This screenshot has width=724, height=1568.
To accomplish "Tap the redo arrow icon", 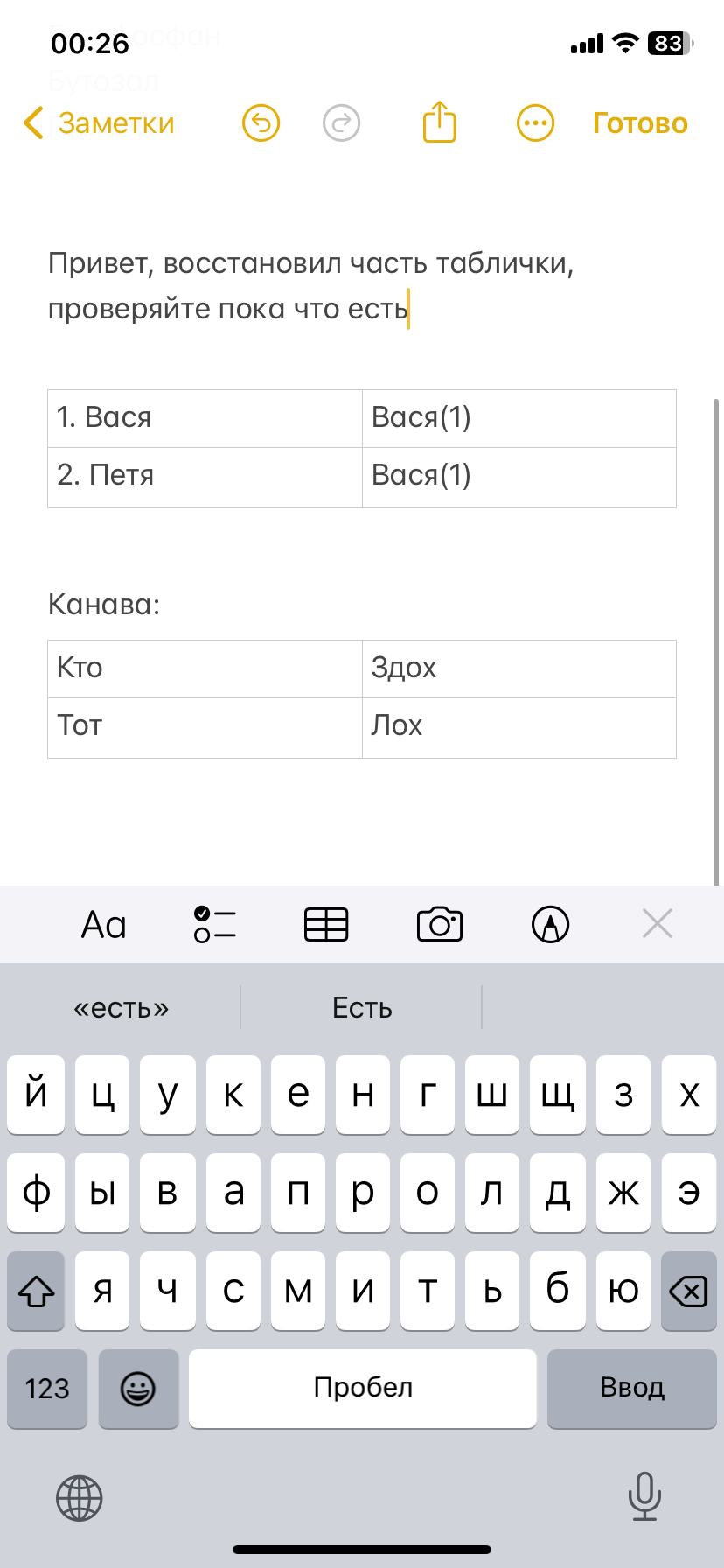I will [341, 123].
